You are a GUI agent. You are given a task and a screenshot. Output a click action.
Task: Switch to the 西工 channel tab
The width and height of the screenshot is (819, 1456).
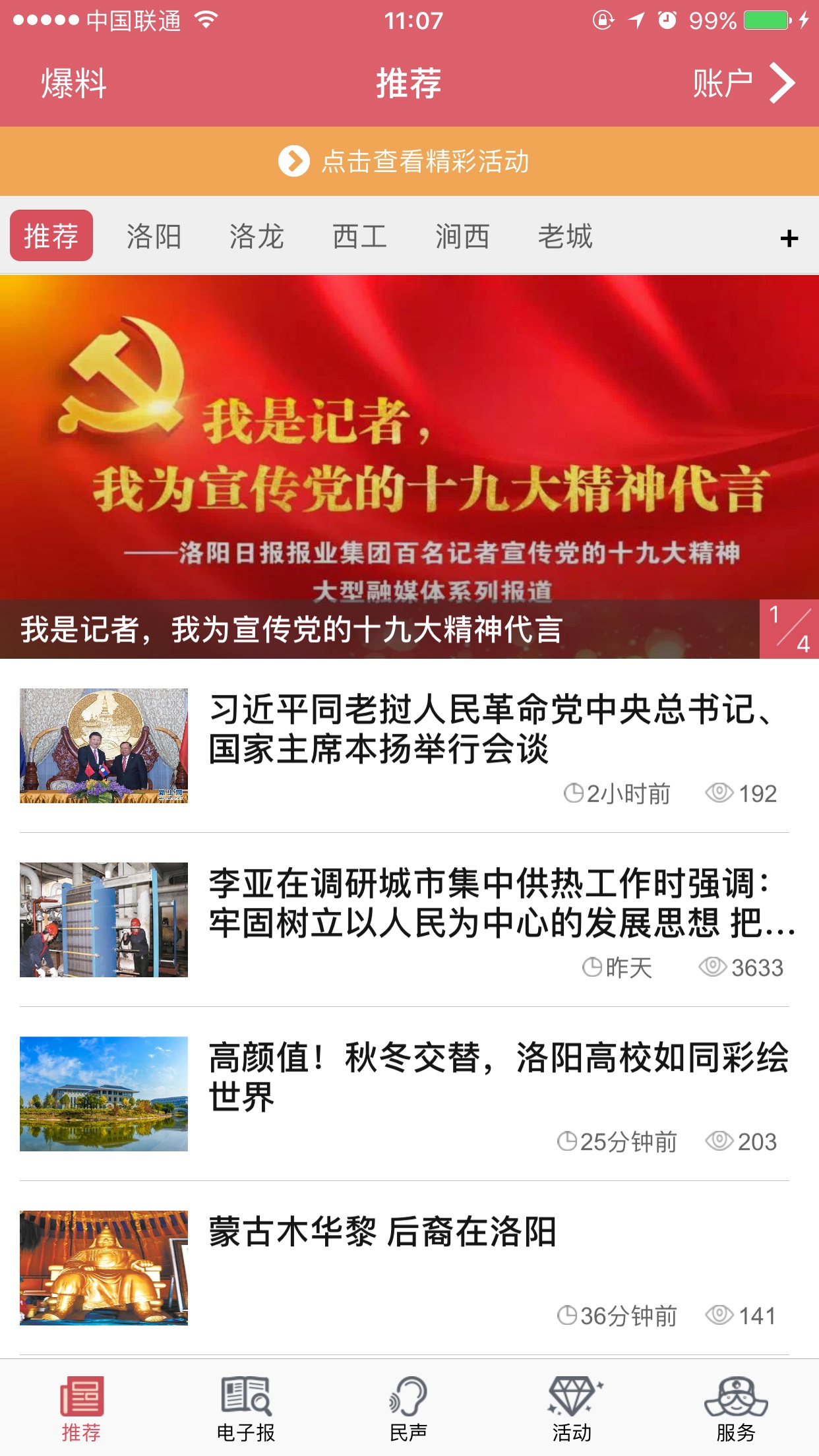[359, 236]
